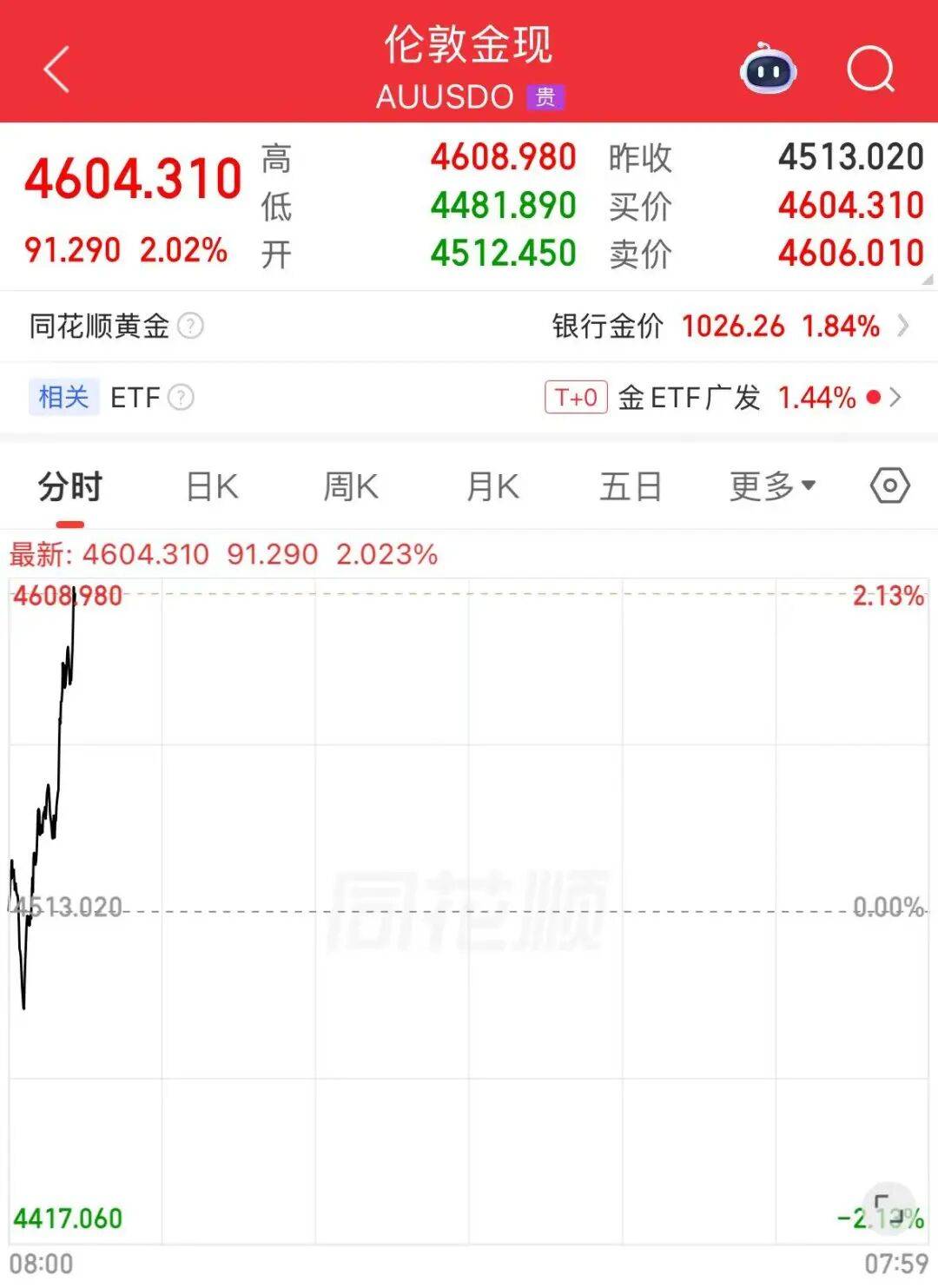Viewport: 938px width, 1288px height.
Task: Expand the 更多 chart period dropdown
Action: coord(772,486)
